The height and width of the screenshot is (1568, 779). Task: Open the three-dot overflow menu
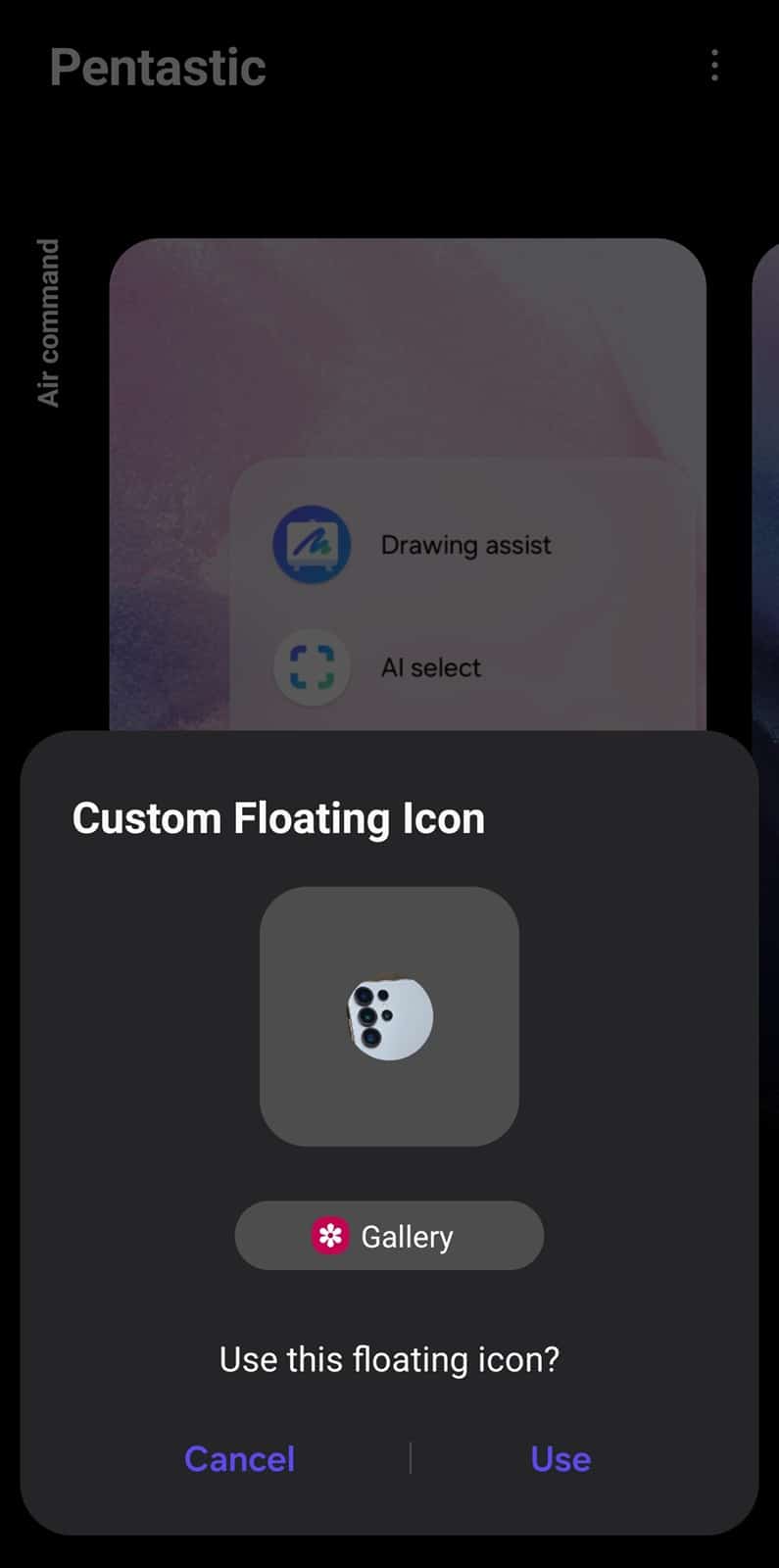714,66
